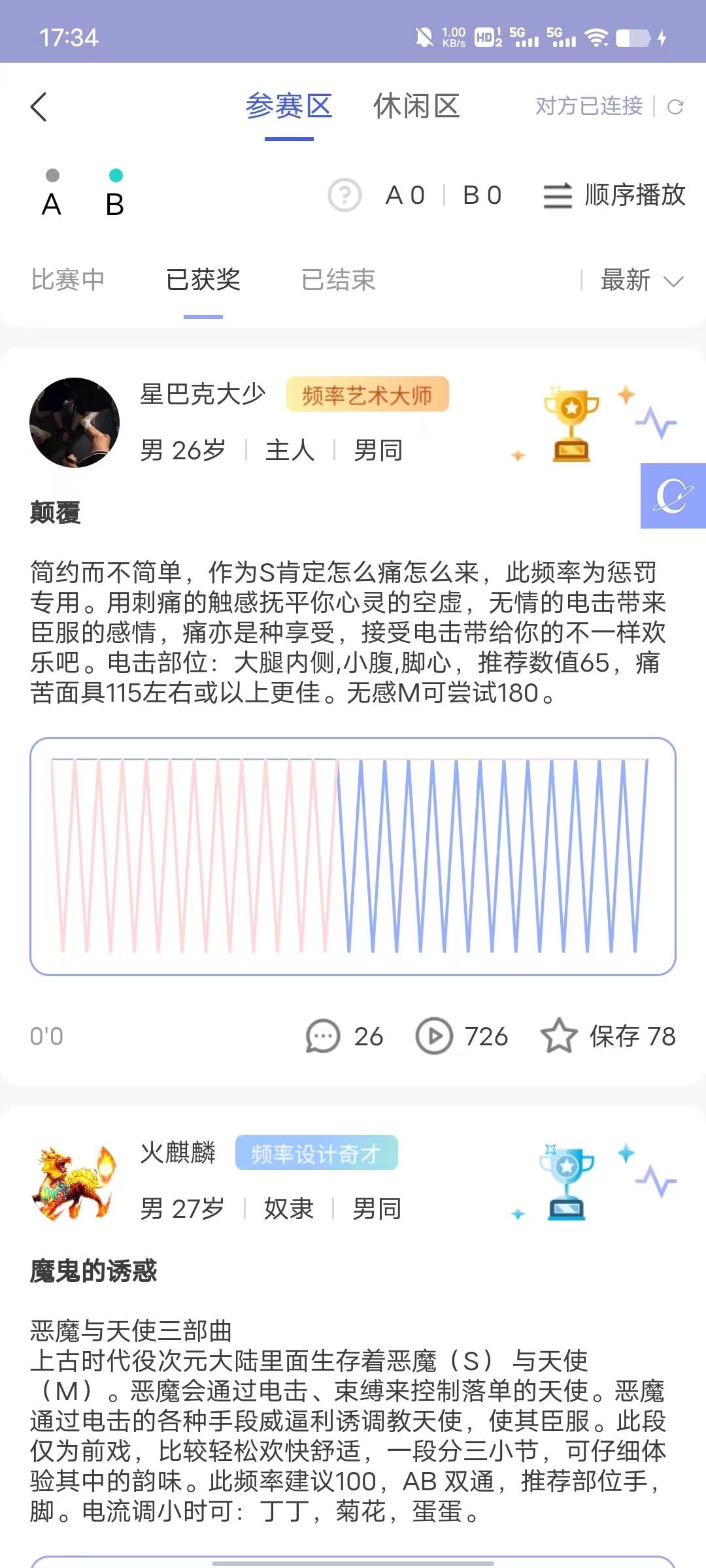
Task: Select channel B
Action: click(x=115, y=195)
